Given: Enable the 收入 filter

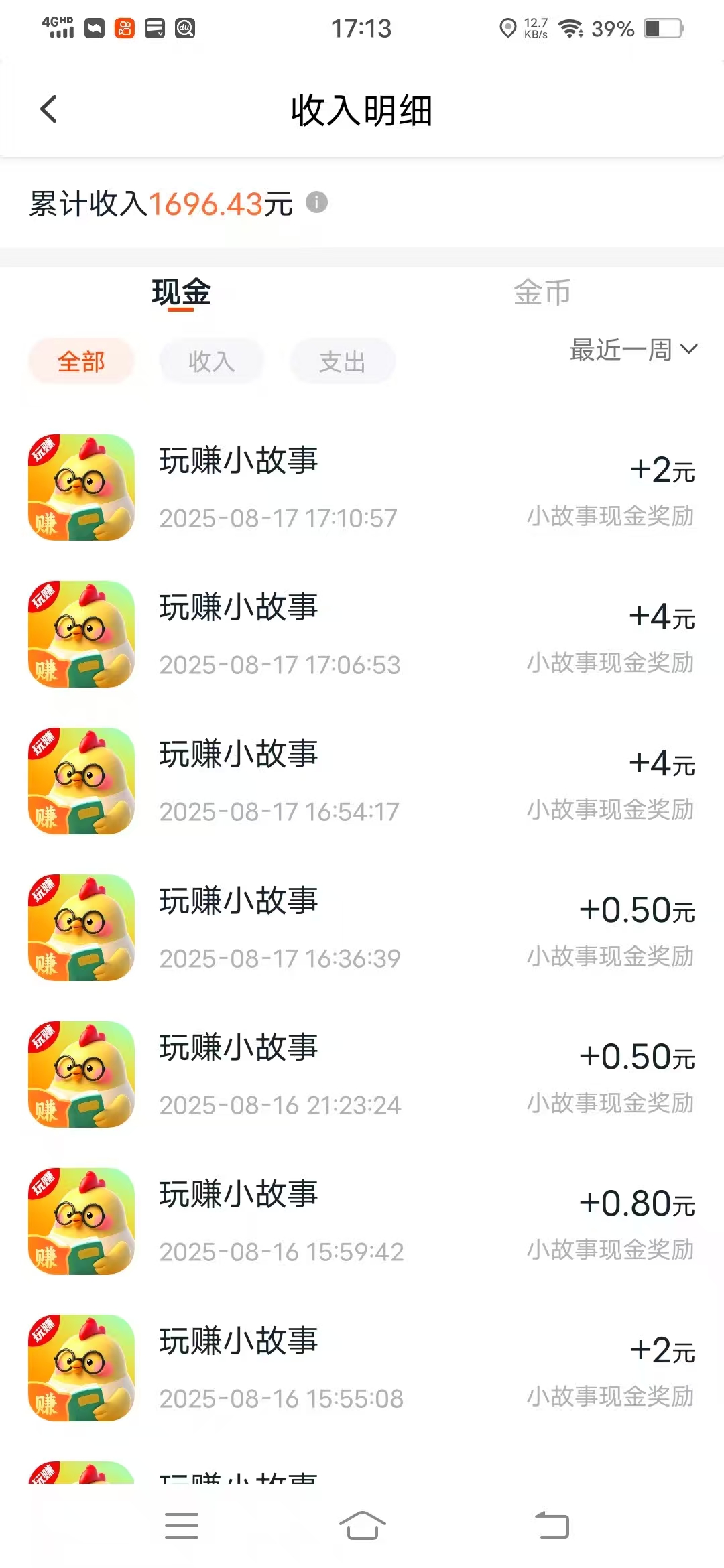Looking at the screenshot, I should [210, 361].
